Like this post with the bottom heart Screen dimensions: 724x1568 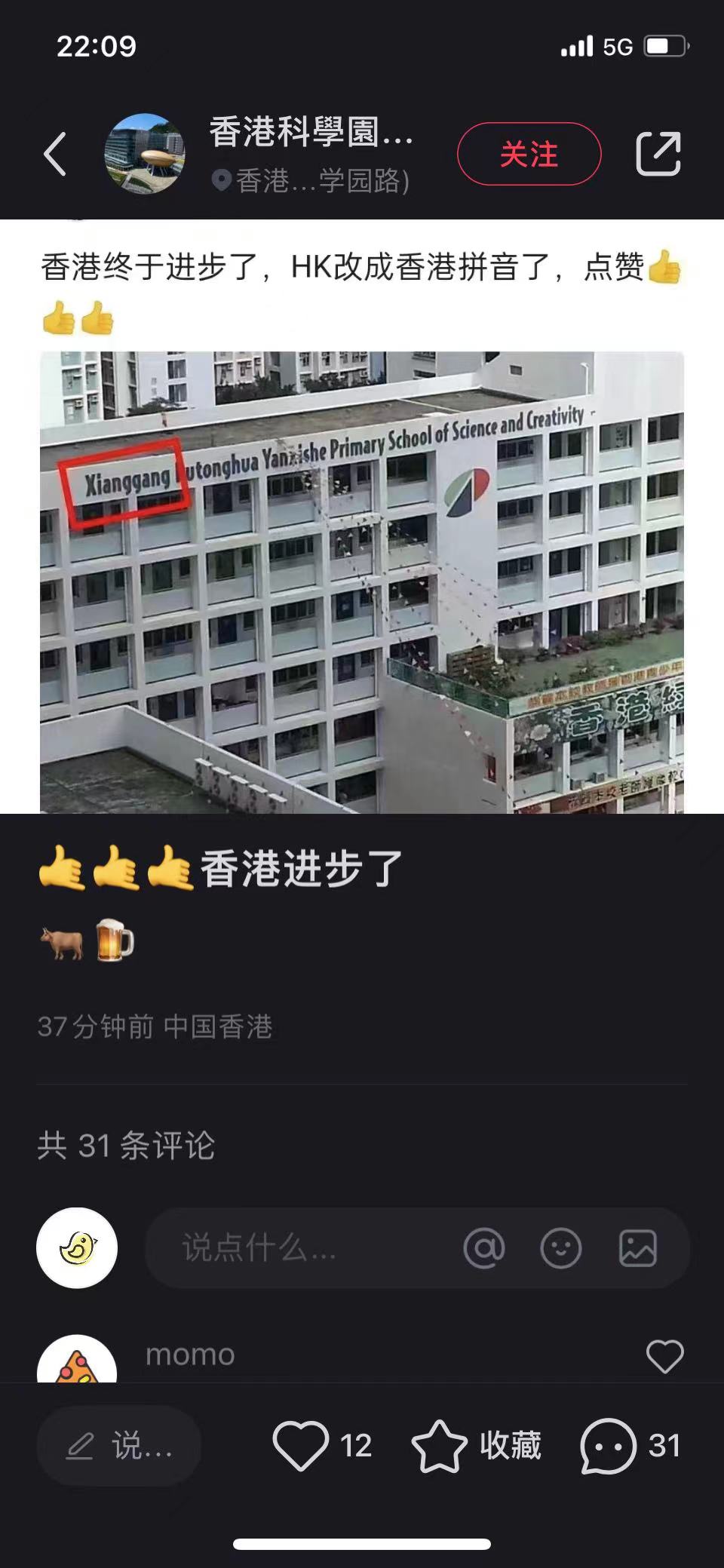301,1445
